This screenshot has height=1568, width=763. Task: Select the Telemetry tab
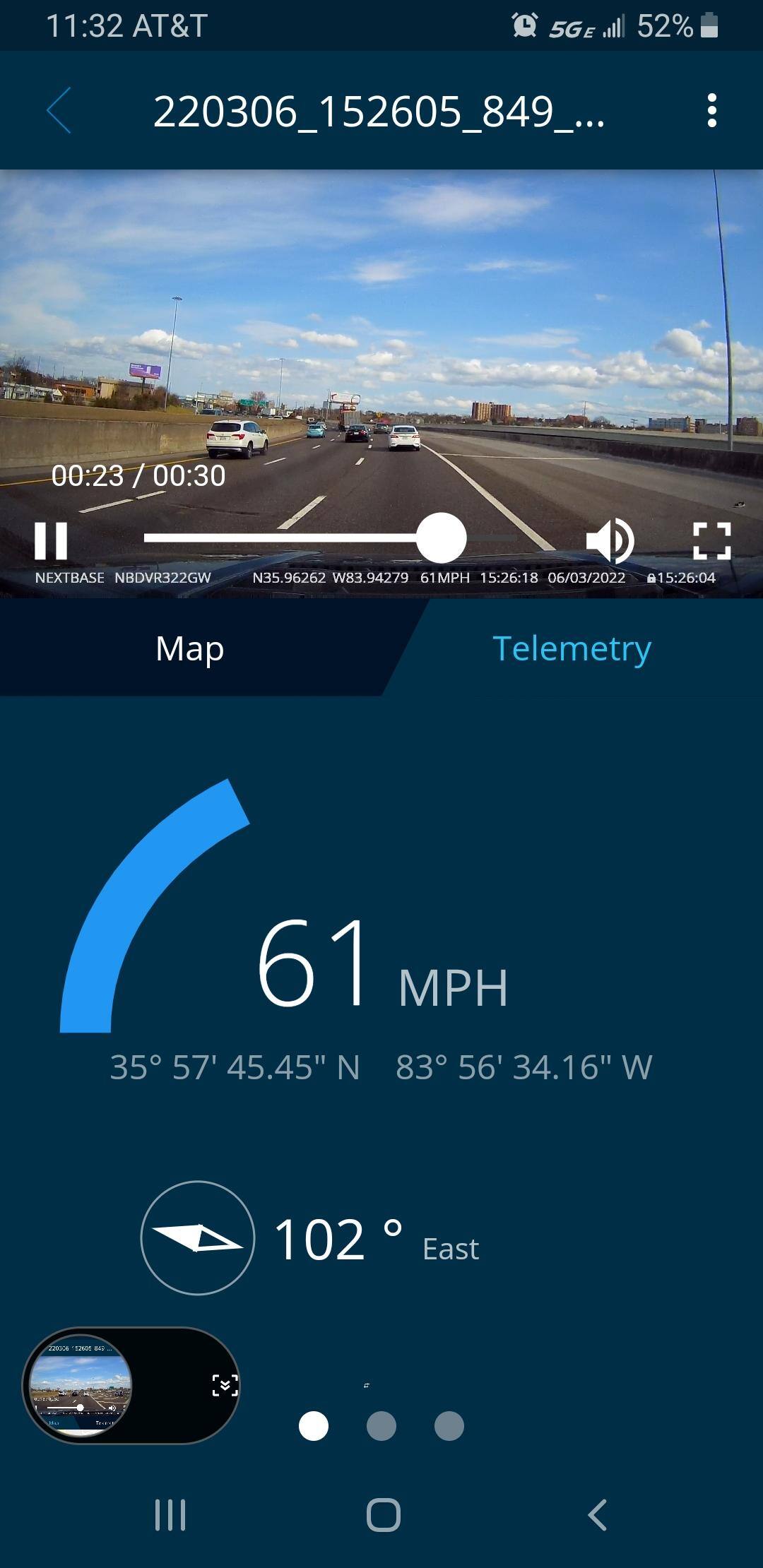[572, 648]
